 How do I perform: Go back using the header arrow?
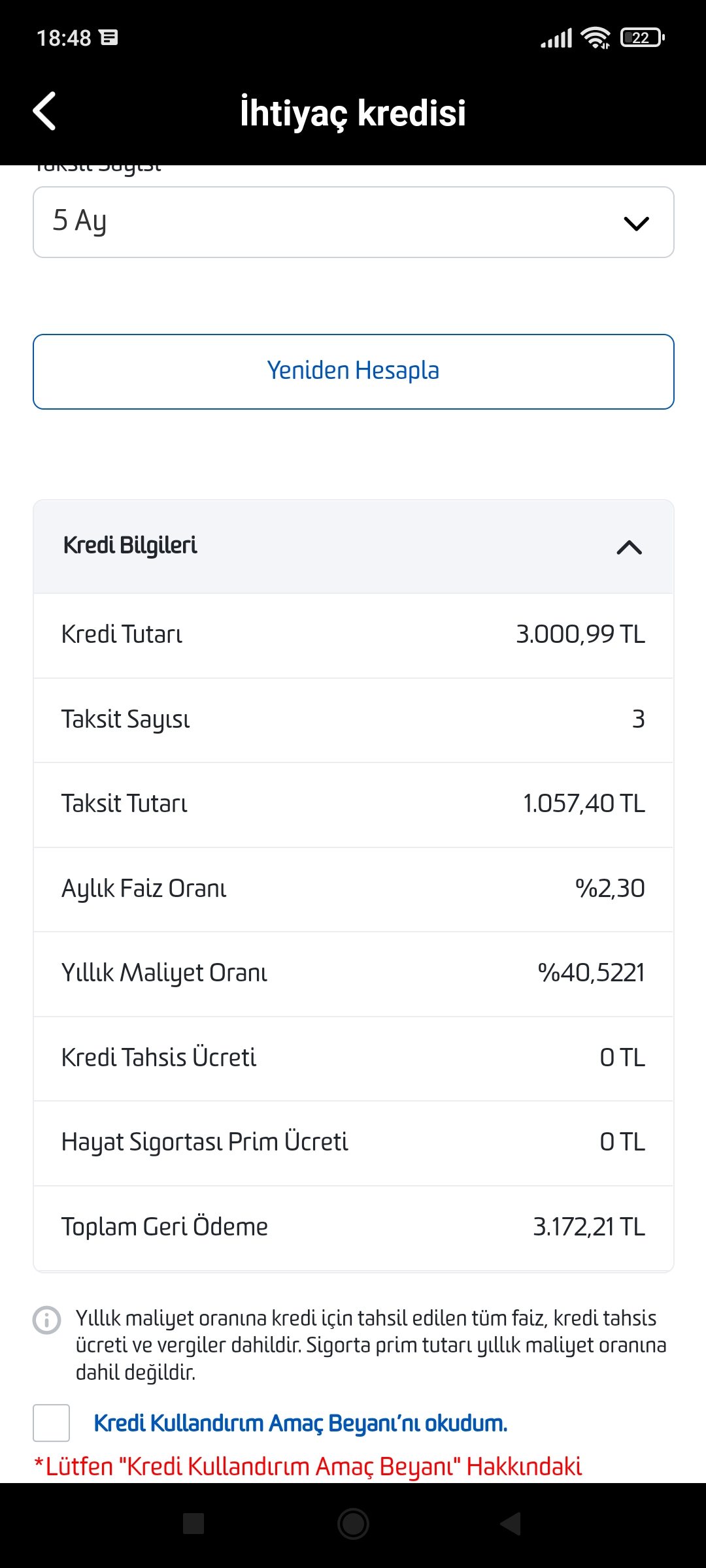(44, 111)
